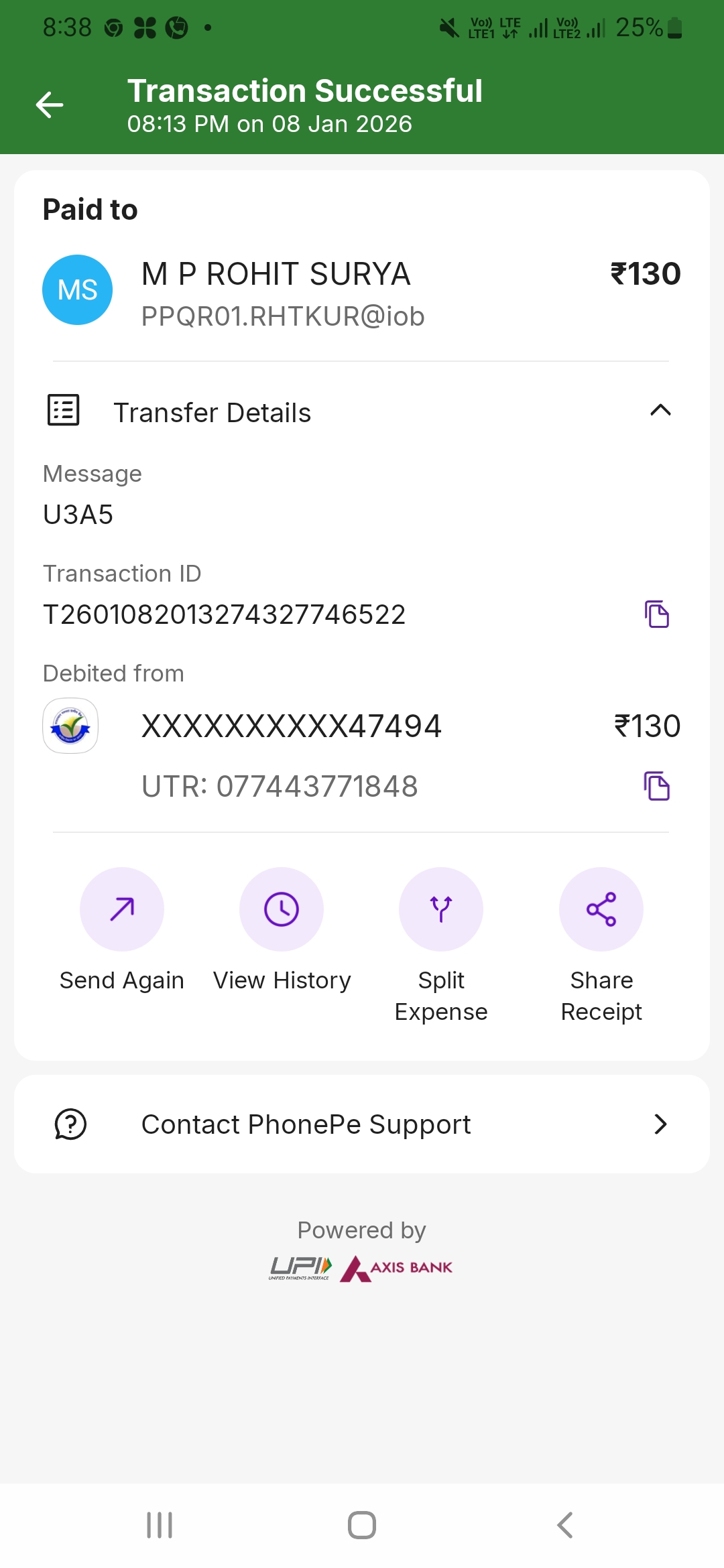Image resolution: width=724 pixels, height=1568 pixels.
Task: Copy the UTR number
Action: [657, 786]
